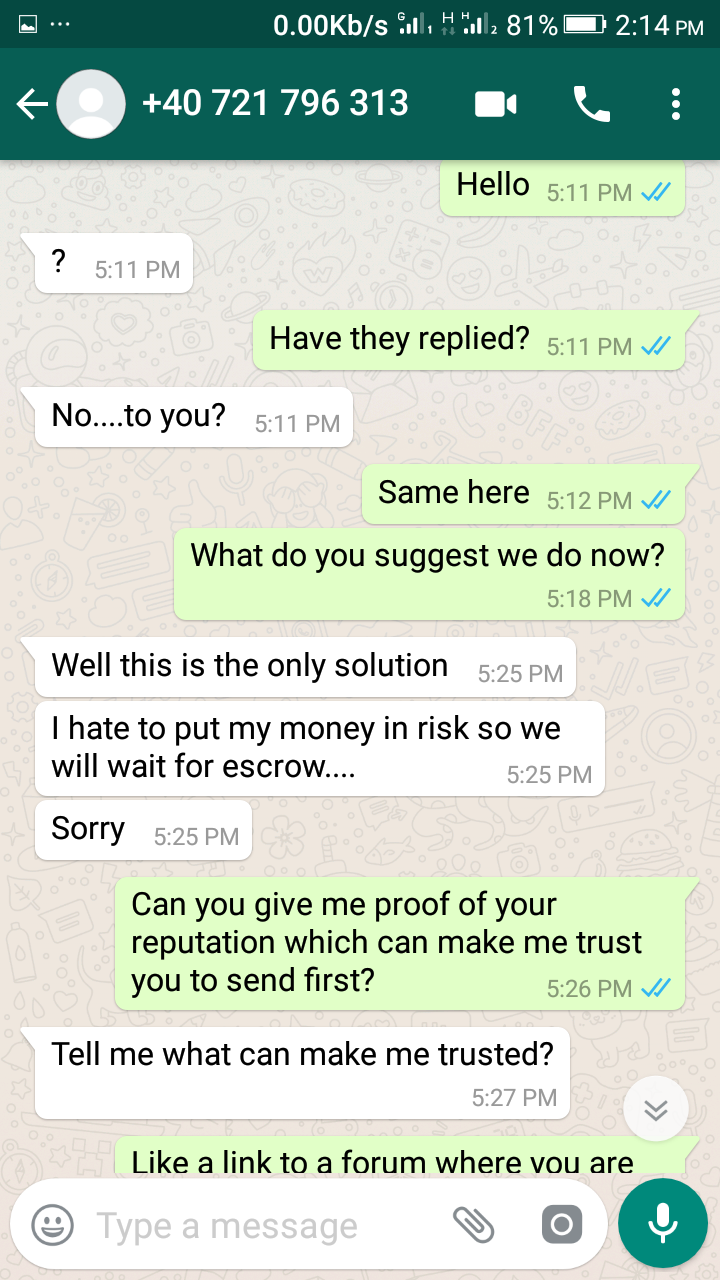Open the camera to send a photo

pyautogui.click(x=560, y=1225)
